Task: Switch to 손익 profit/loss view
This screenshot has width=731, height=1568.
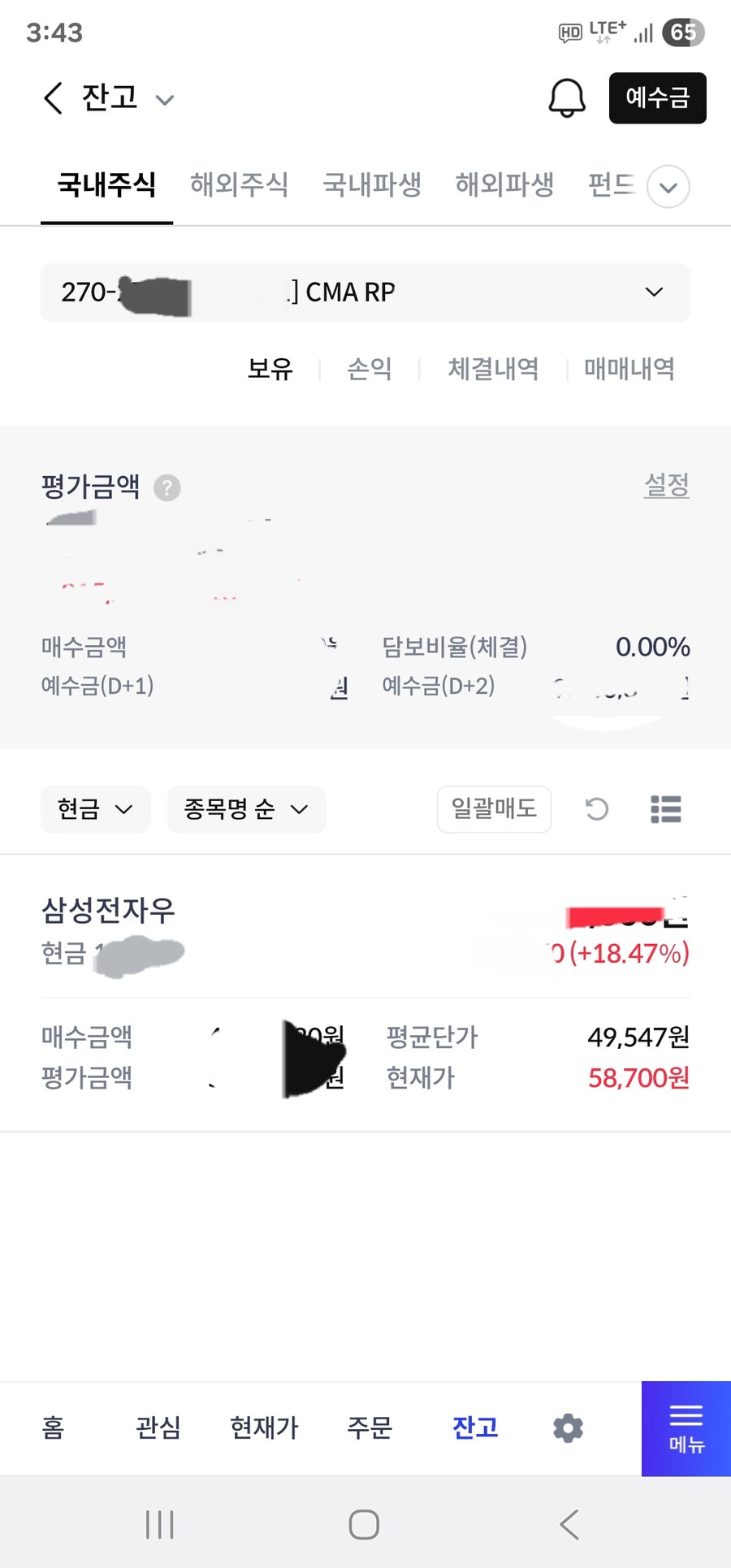Action: (x=370, y=370)
